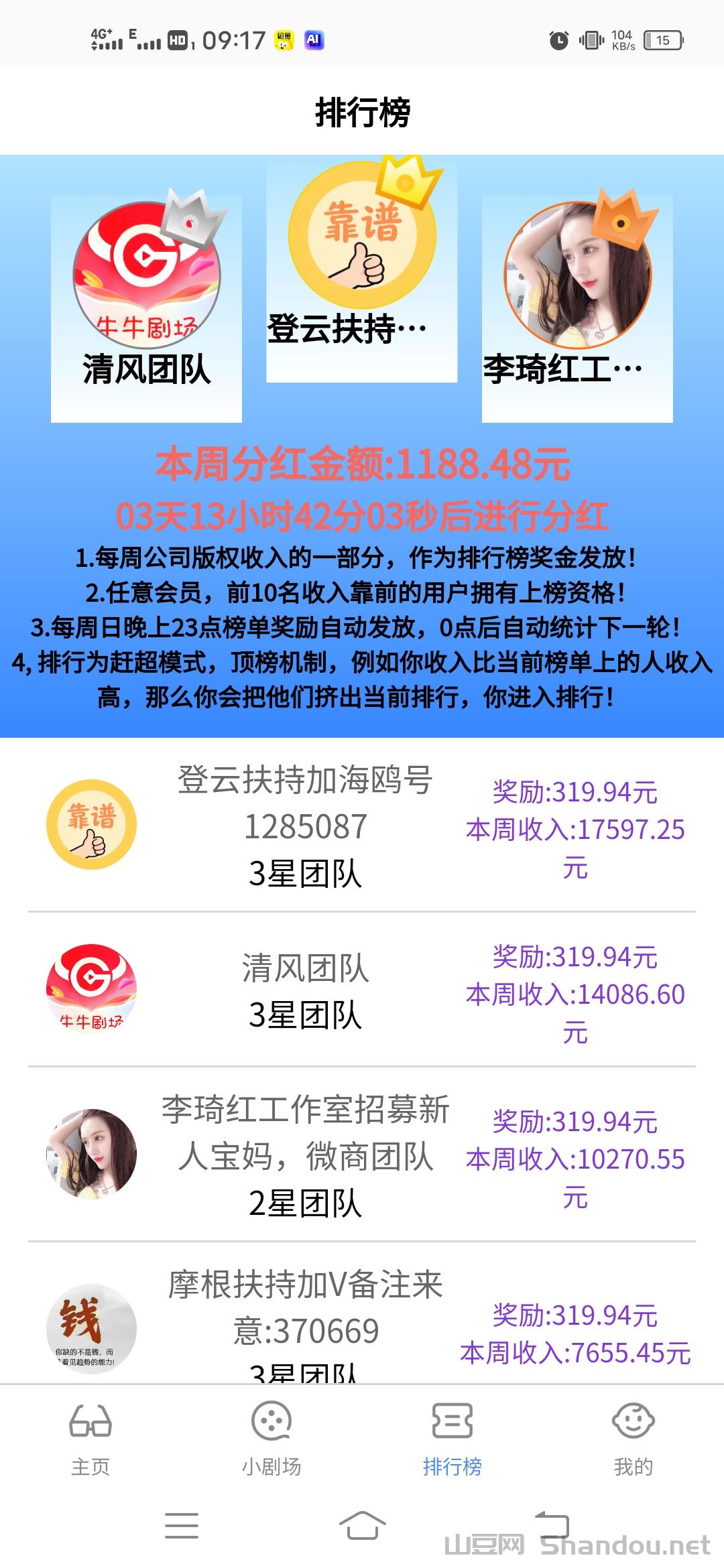Open 李琦红工作室 ranking row

[x=362, y=1155]
